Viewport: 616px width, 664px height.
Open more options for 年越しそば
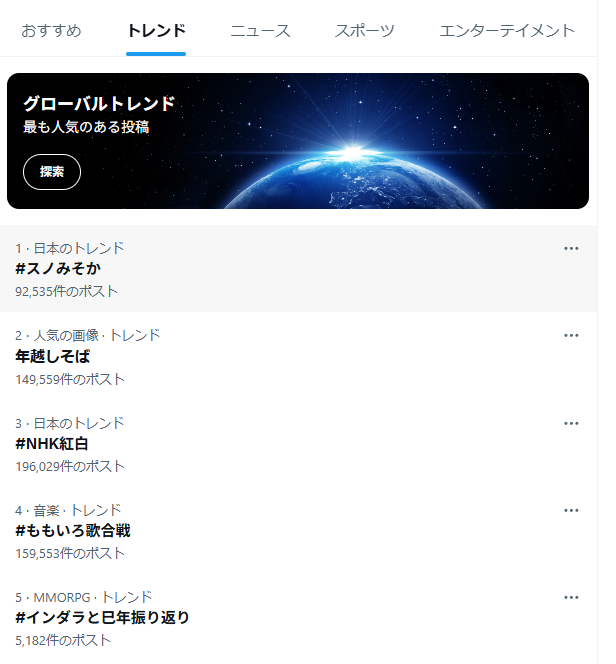[571, 335]
